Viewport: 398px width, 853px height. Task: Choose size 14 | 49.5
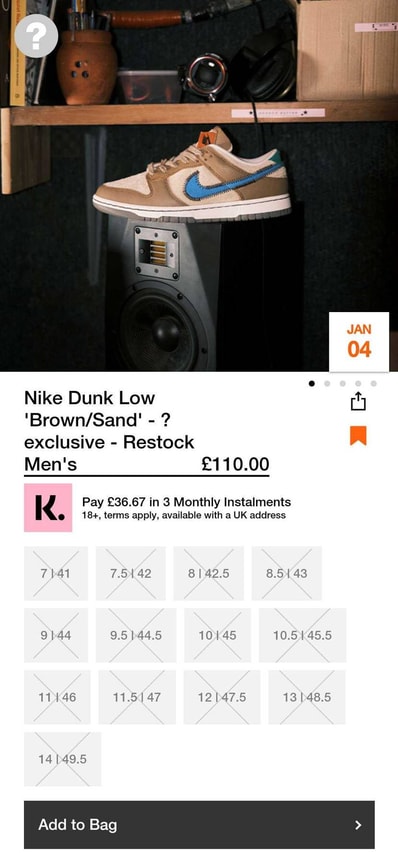(x=63, y=759)
